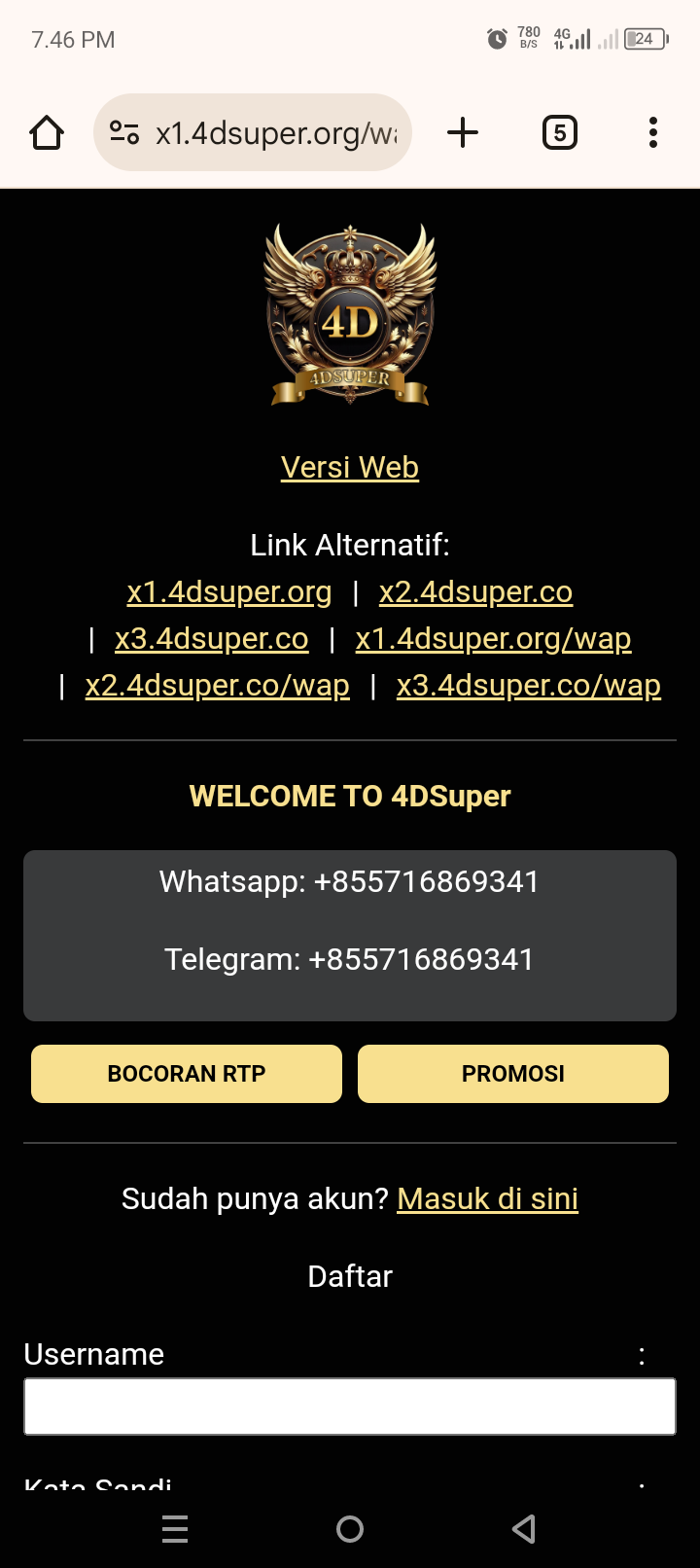Open the x2.4dsuper.co alternative link
Viewport: 700px width, 1568px height.
pos(475,591)
